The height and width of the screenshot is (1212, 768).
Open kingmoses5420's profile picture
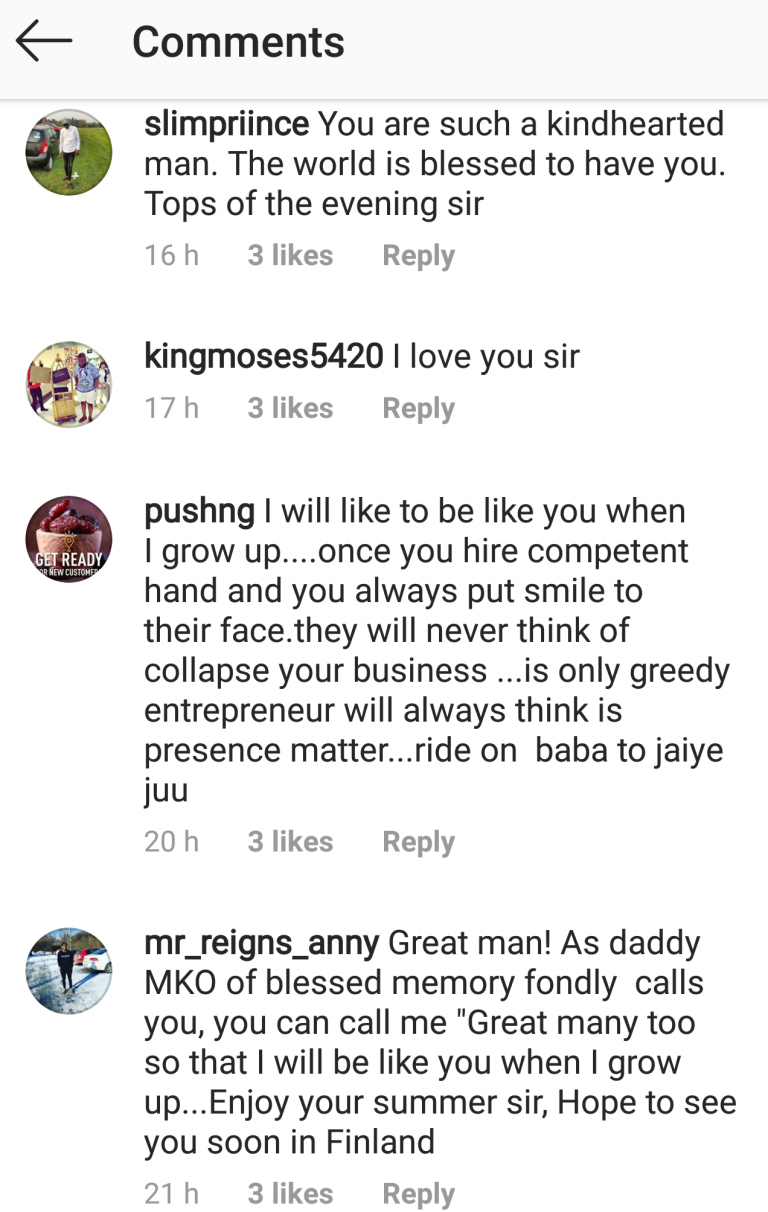coord(68,384)
